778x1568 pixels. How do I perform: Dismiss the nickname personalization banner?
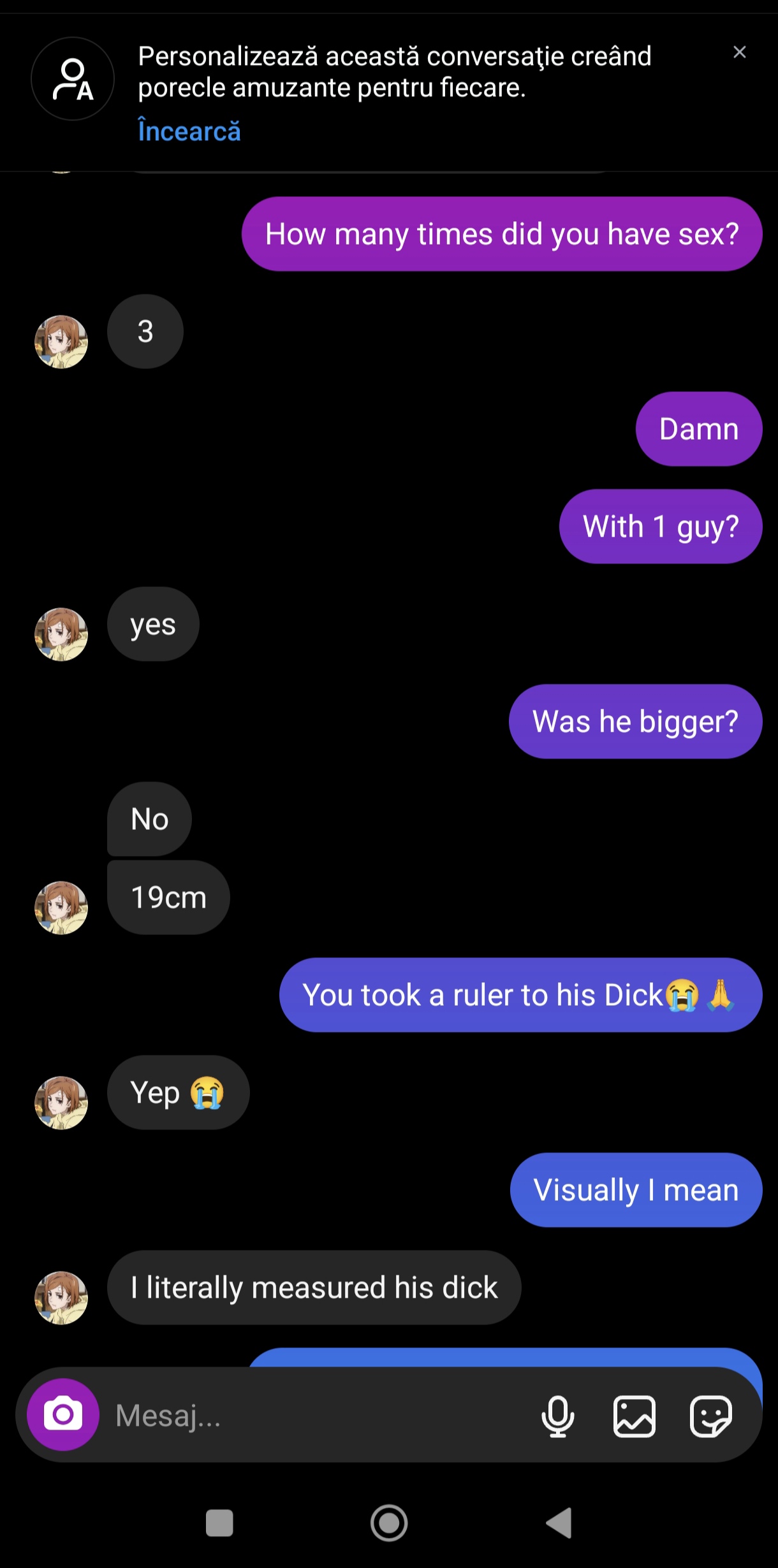pos(739,52)
